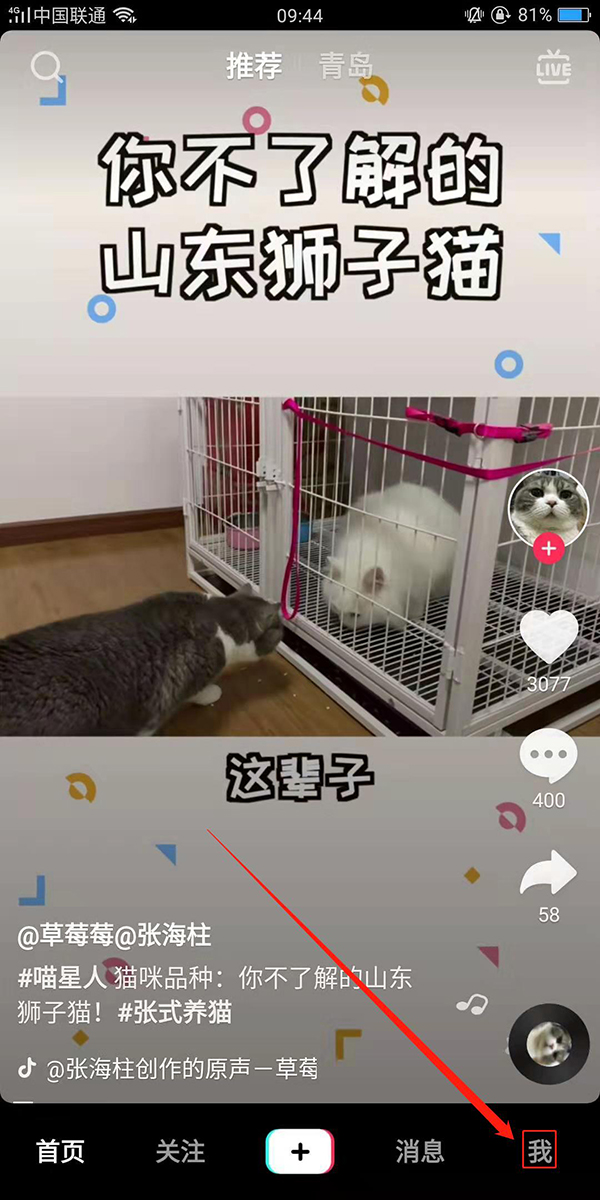The image size is (600, 1200).
Task: Switch to the 关注 tab
Action: pyautogui.click(x=180, y=1151)
